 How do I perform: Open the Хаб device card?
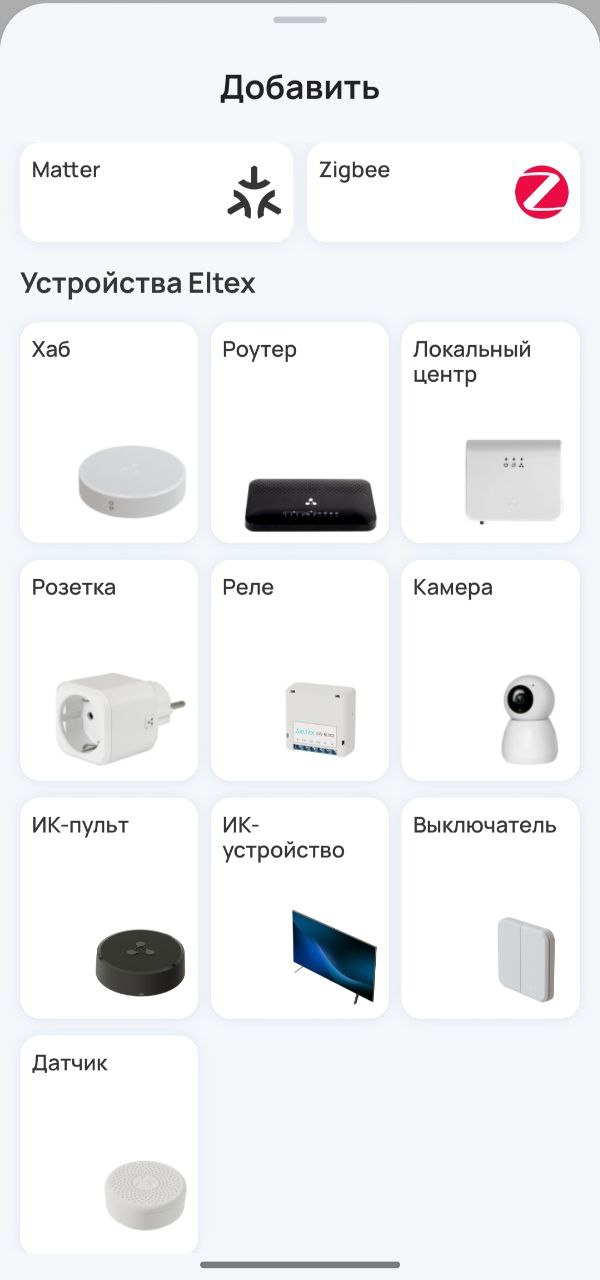click(x=109, y=432)
